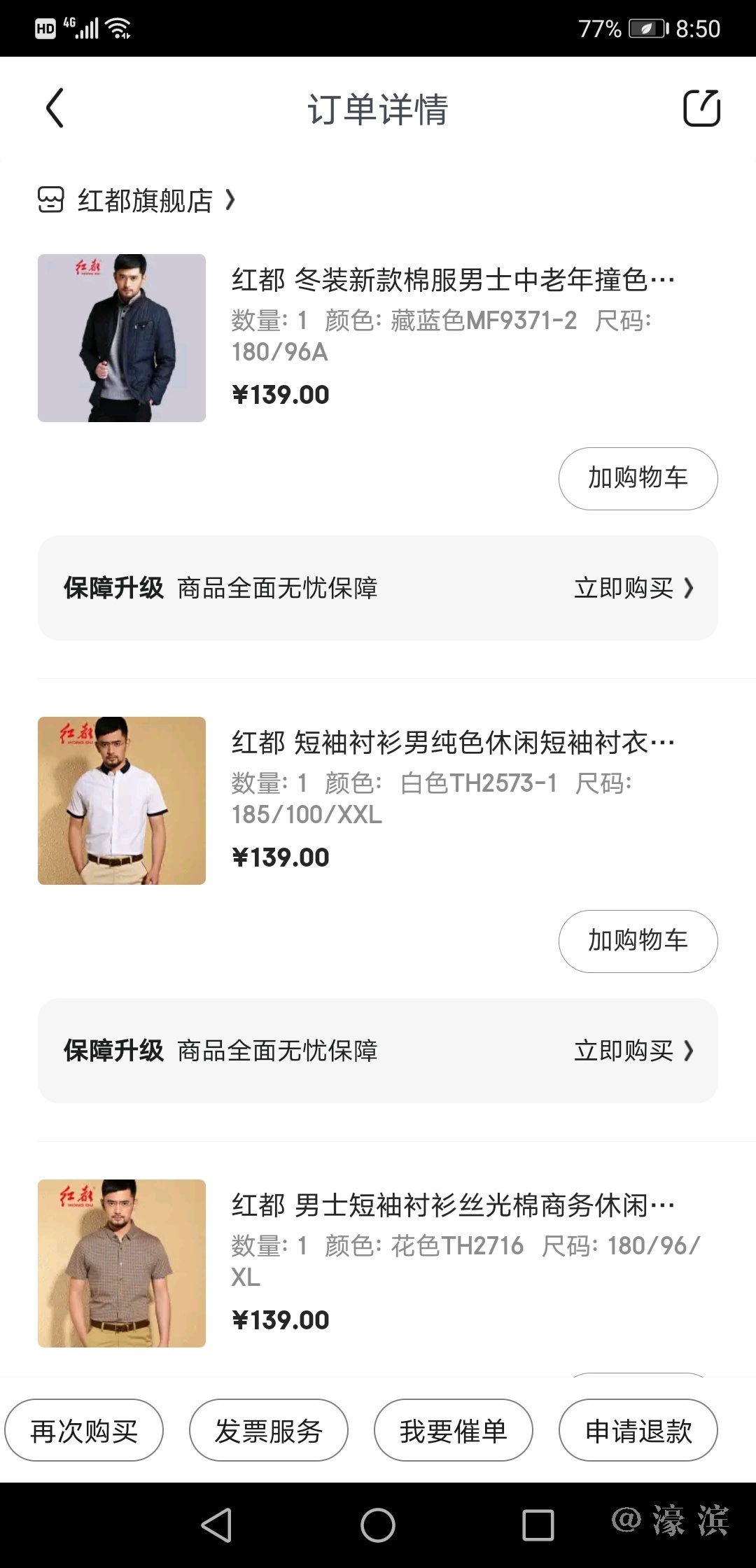Open the white 短袖衬衫 shirt product
The image size is (756, 1568).
[452, 743]
